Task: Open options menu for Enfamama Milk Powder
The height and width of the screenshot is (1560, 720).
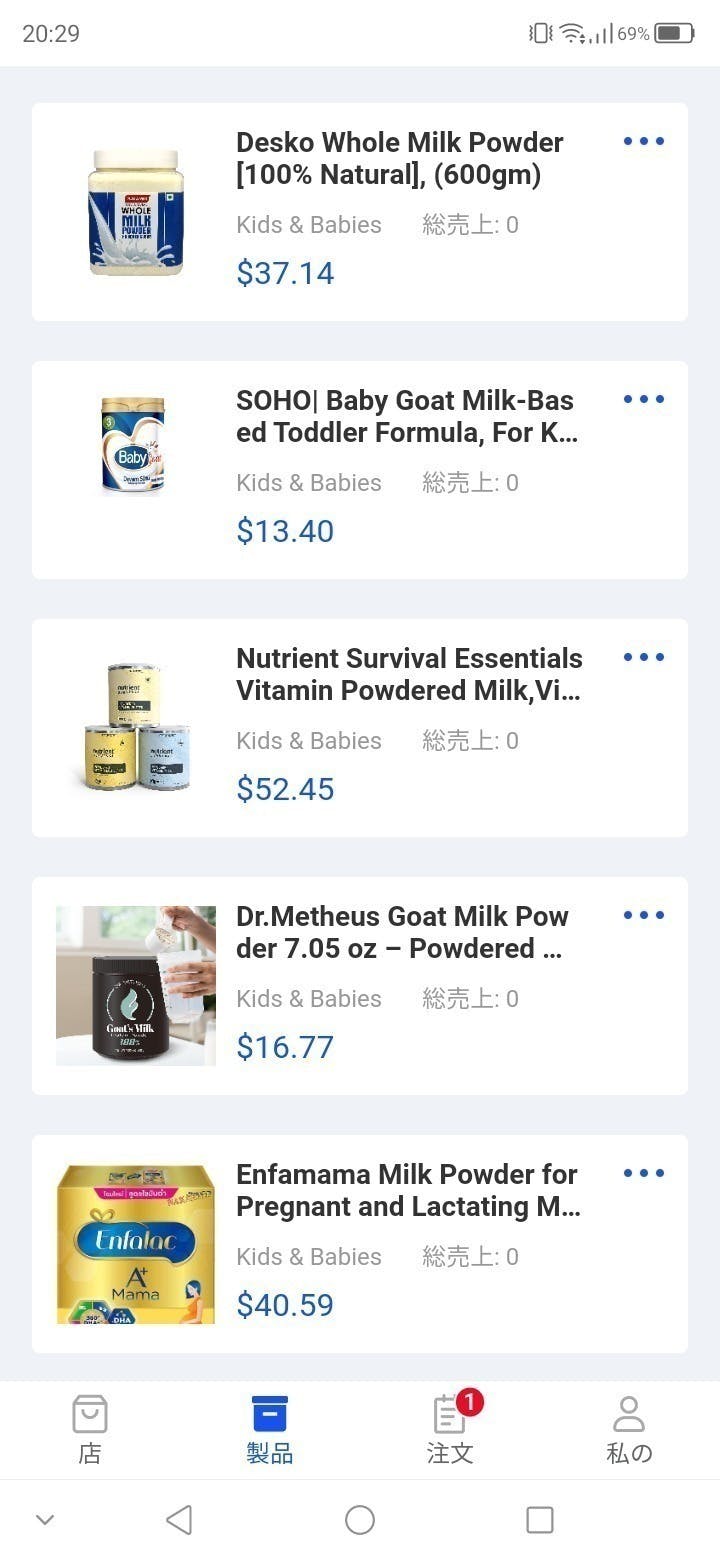Action: 644,1174
